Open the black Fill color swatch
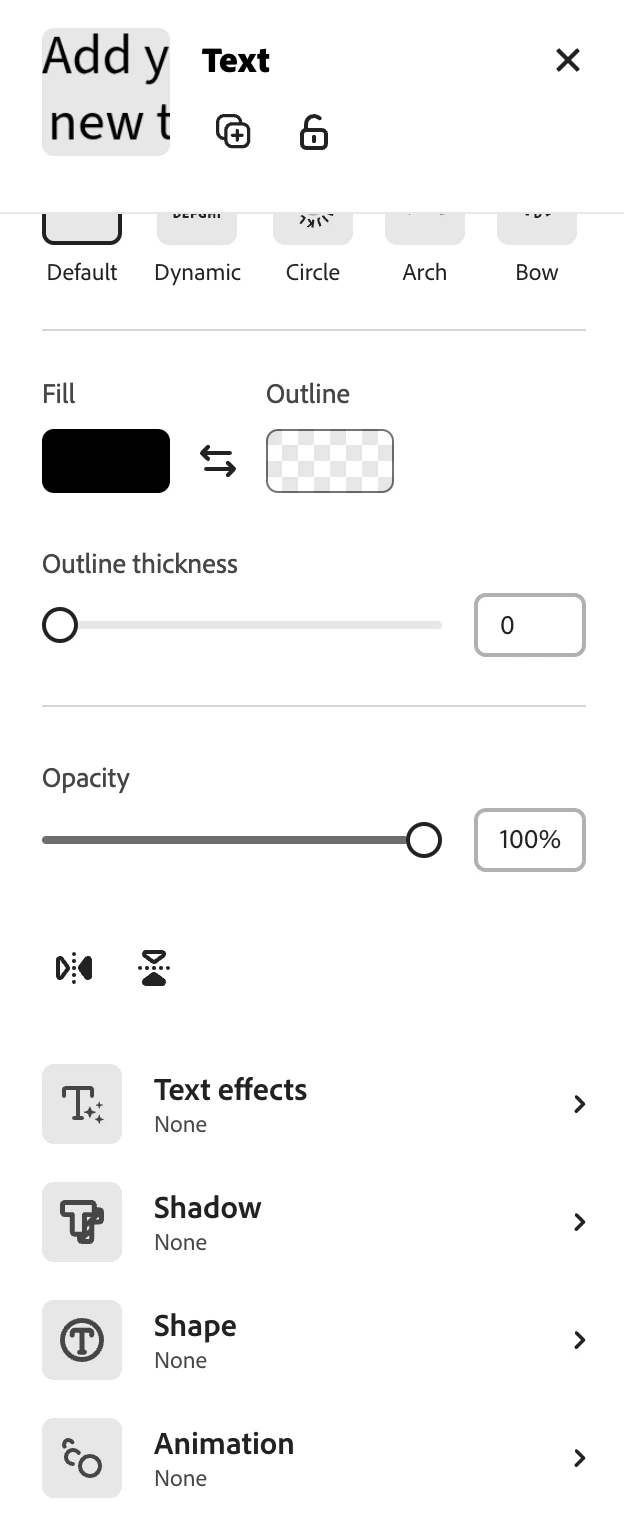The height and width of the screenshot is (1524, 624). tap(106, 461)
